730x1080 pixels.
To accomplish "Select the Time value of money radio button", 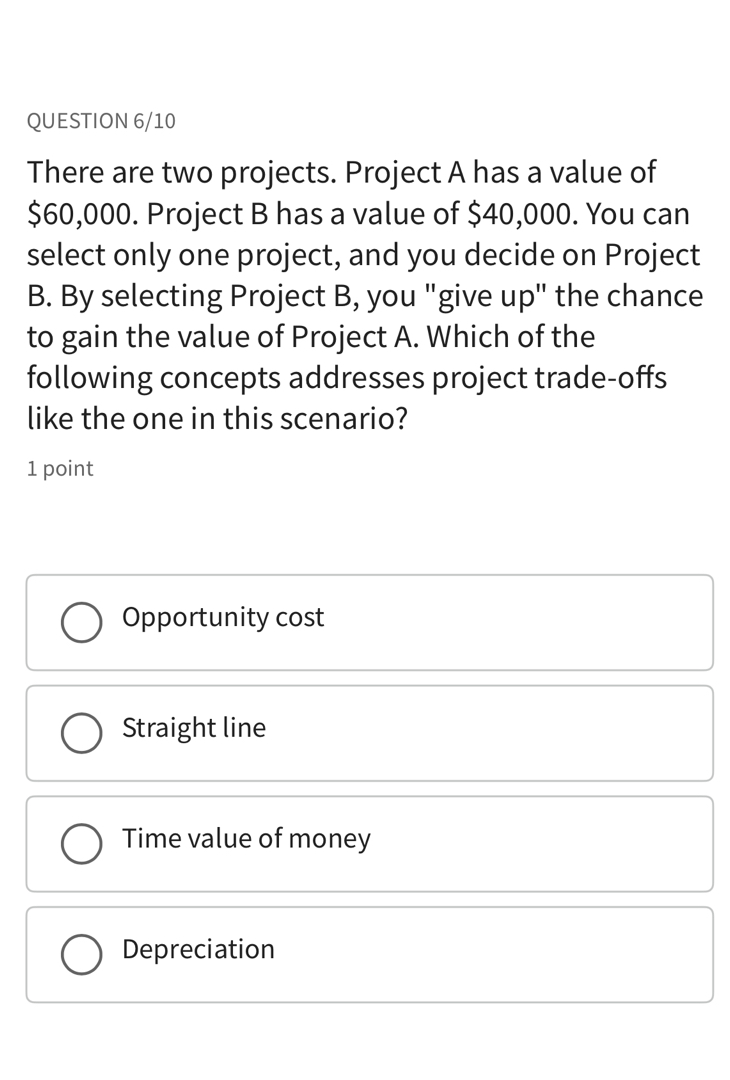I will pos(81,844).
